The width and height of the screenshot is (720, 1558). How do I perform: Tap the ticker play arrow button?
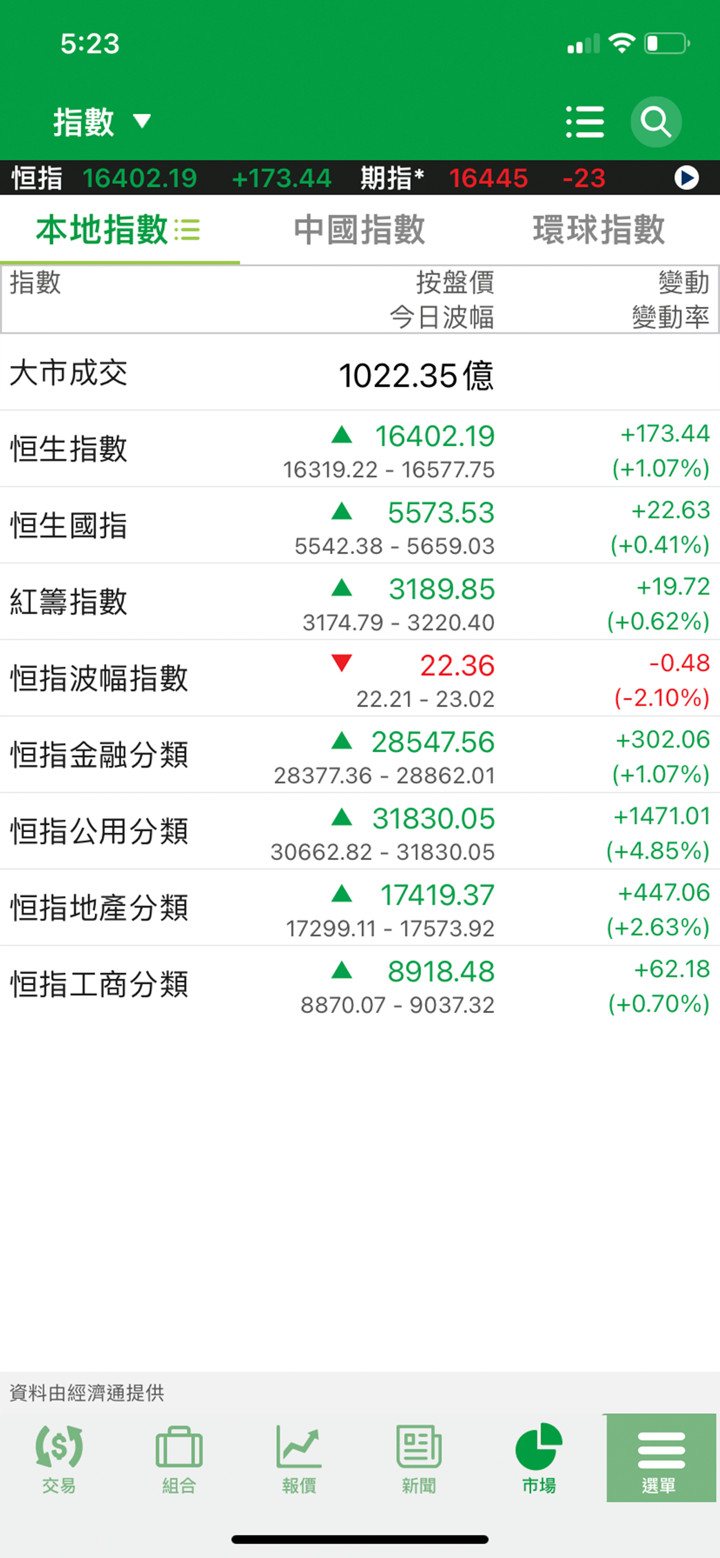click(x=686, y=178)
